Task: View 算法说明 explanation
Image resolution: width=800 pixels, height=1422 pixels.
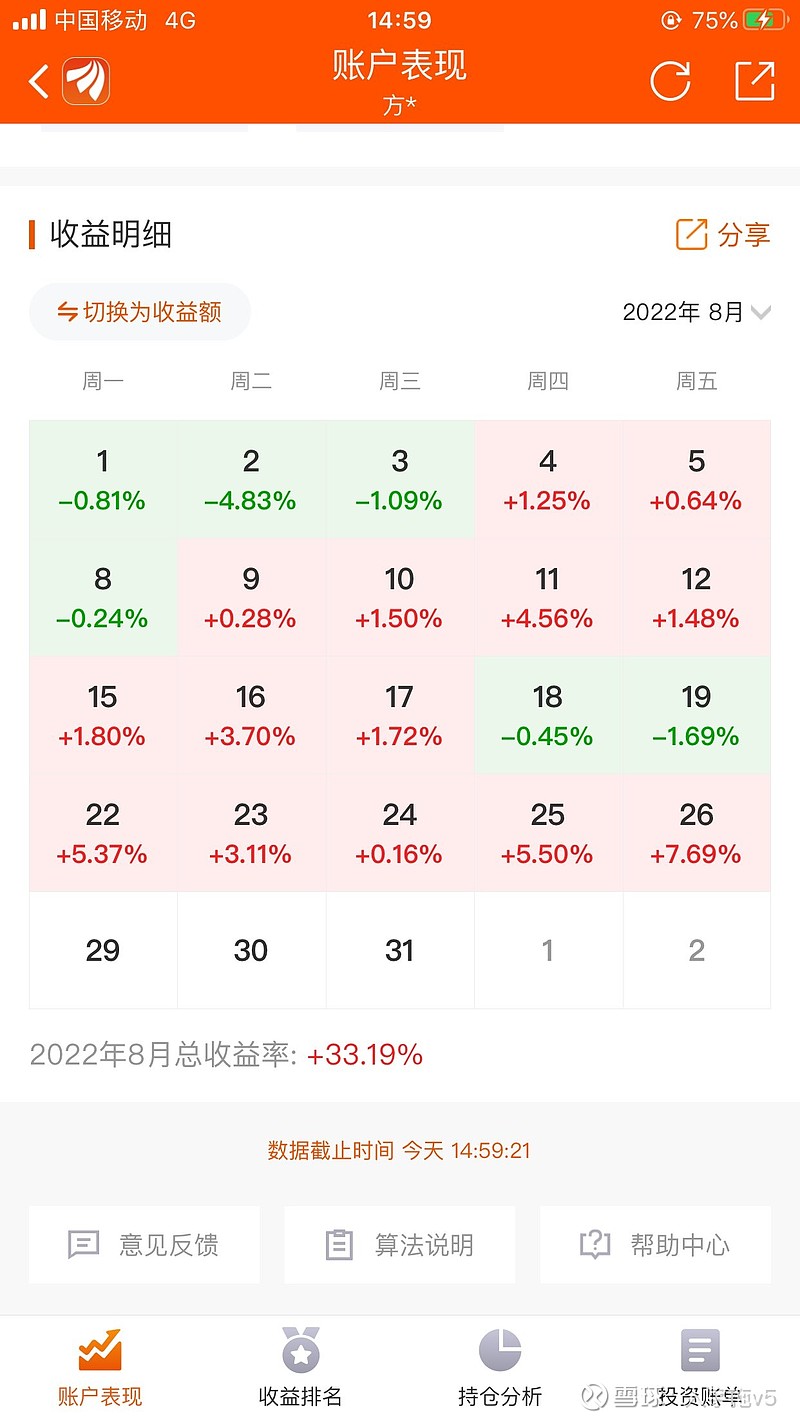Action: (400, 1245)
